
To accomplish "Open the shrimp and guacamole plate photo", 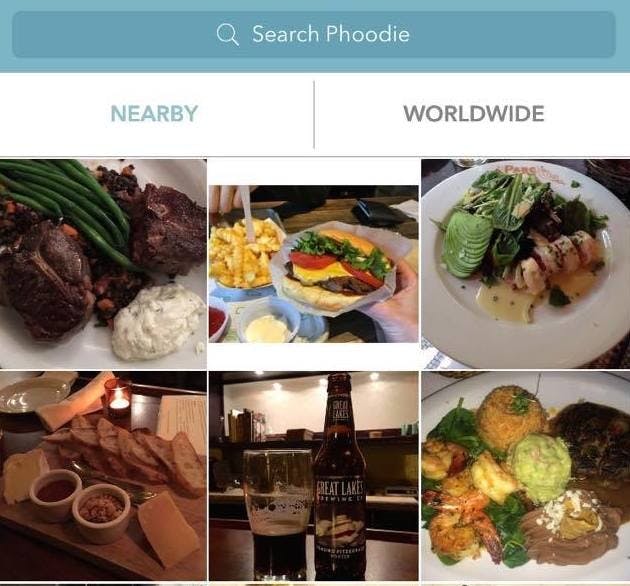I will click(x=525, y=476).
